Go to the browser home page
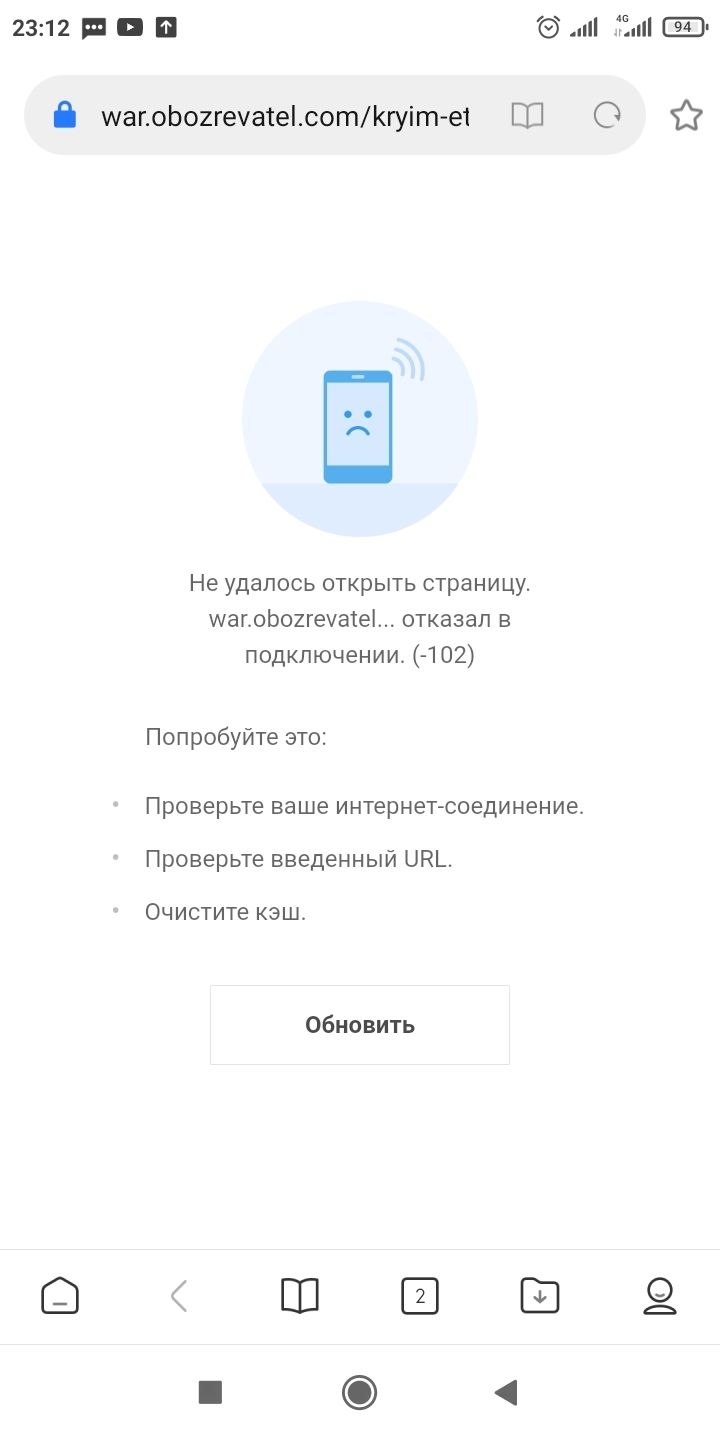The height and width of the screenshot is (1440, 720). point(60,1297)
